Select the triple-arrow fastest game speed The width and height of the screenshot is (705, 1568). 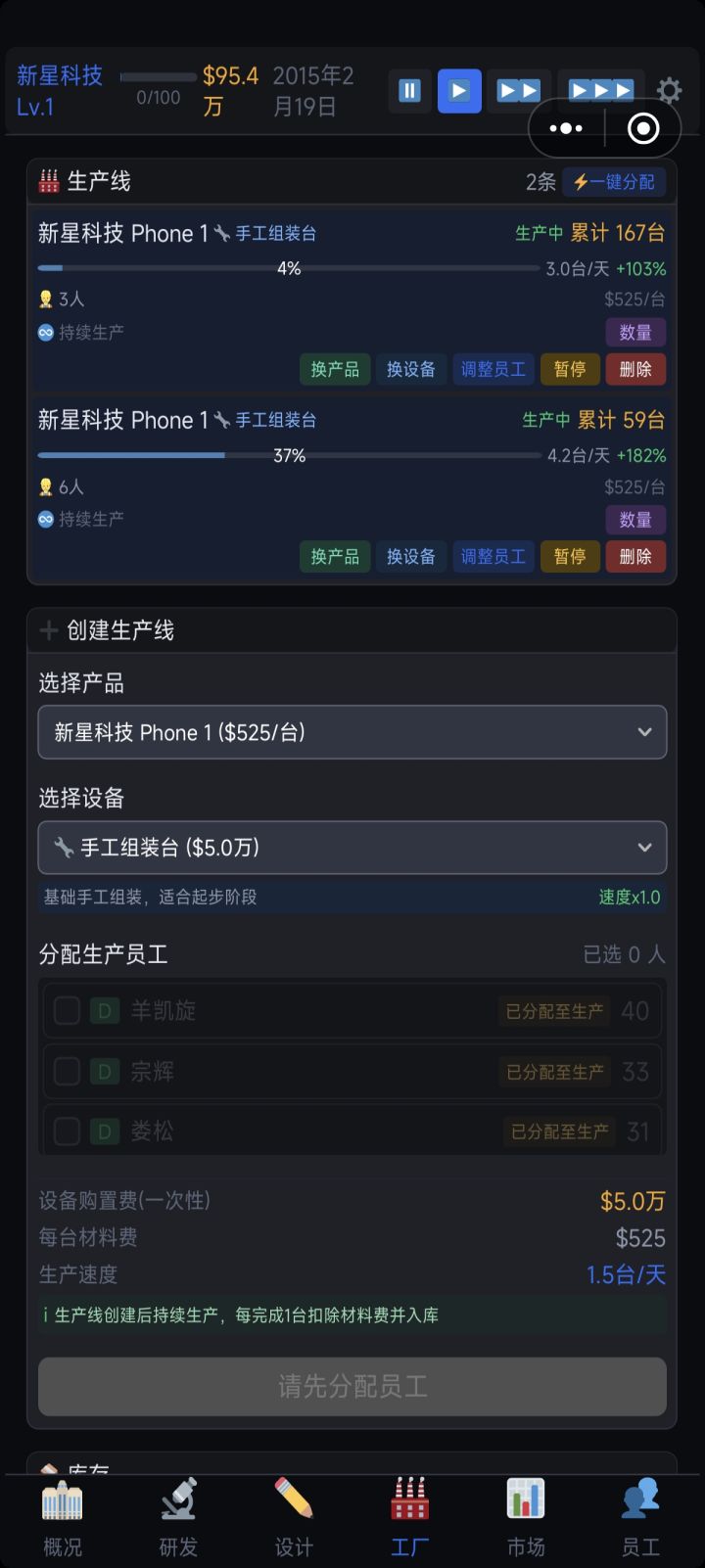pos(598,89)
